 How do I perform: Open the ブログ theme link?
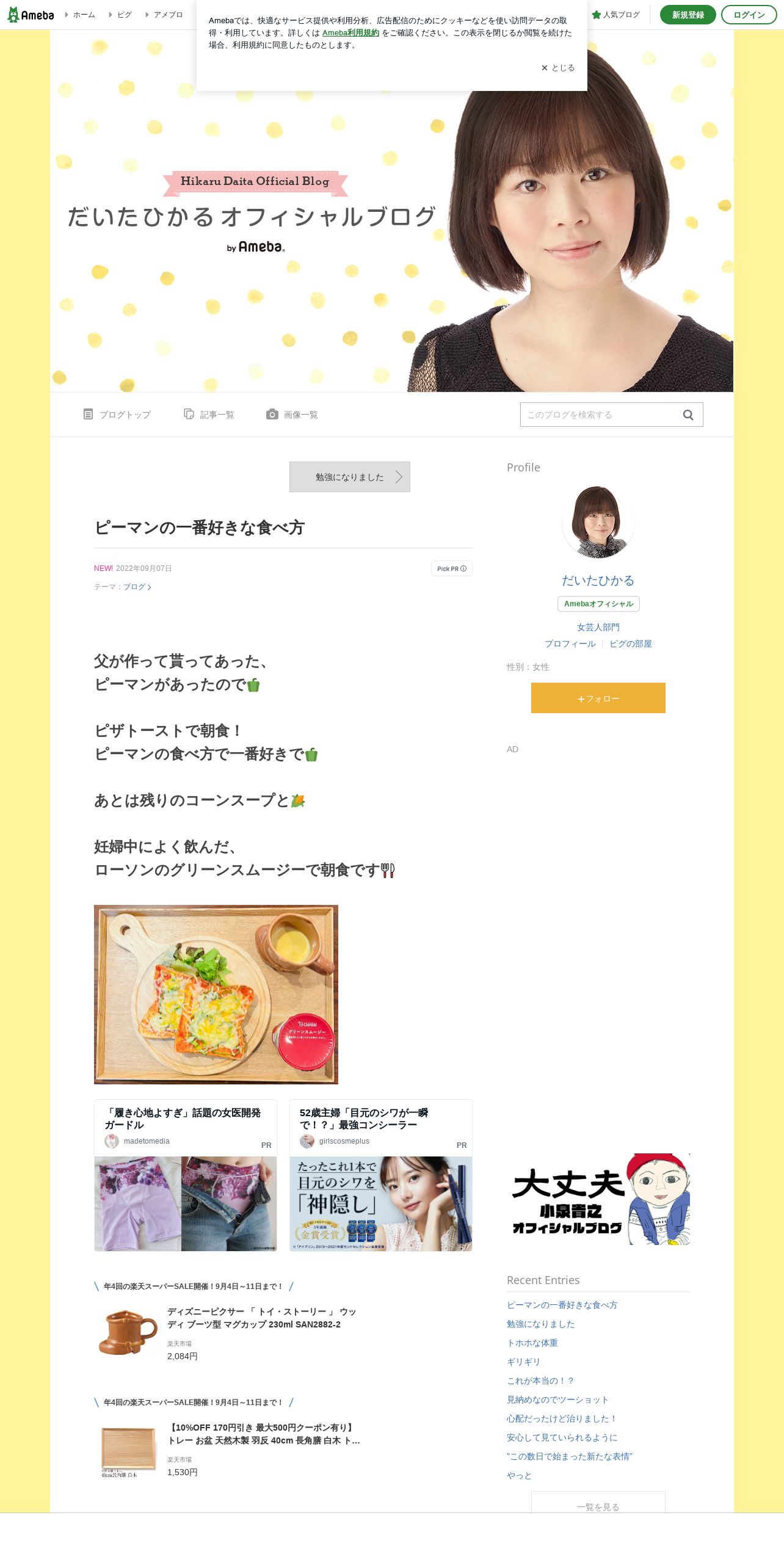137,587
